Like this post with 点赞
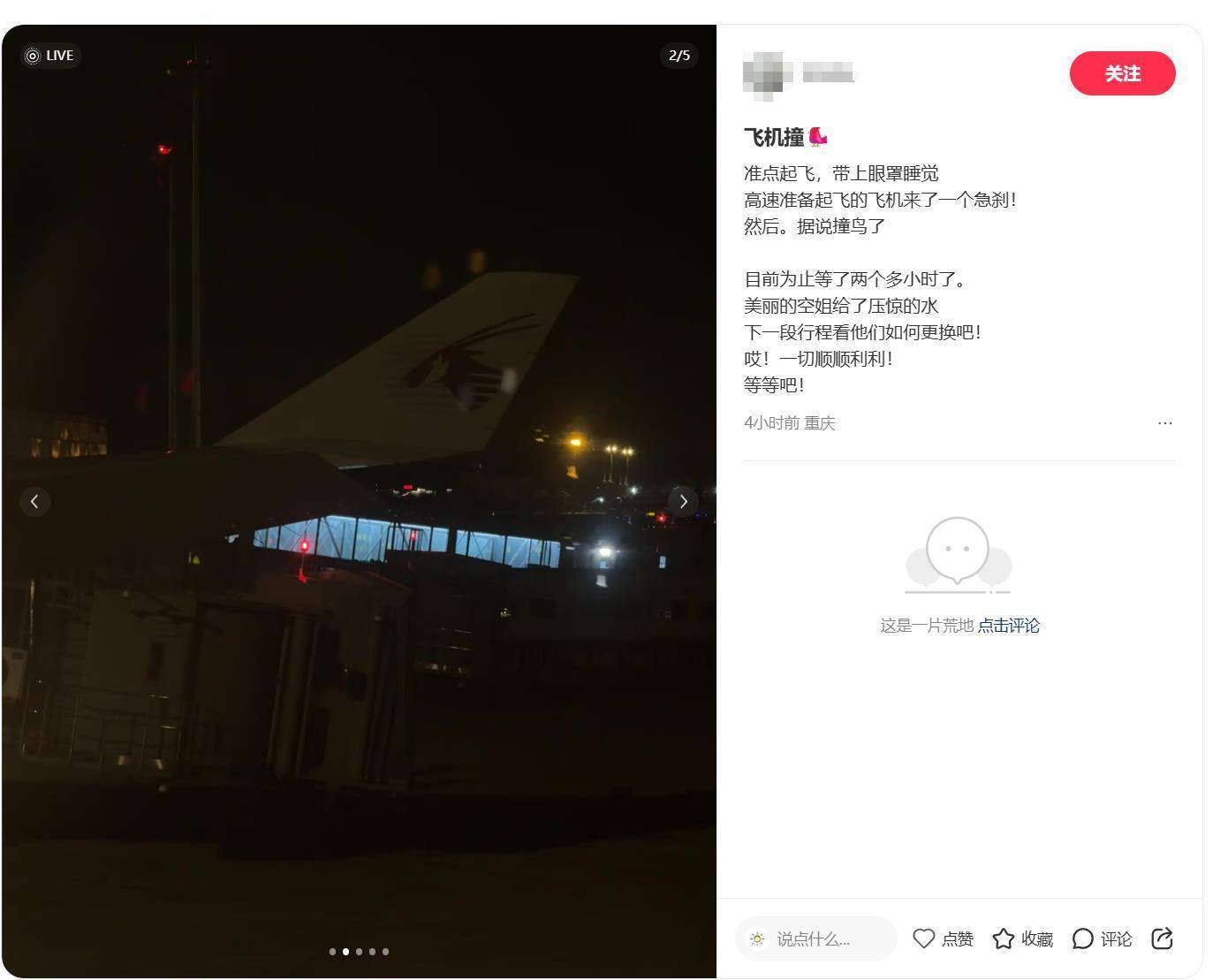Screen dimensions: 1228x980 (943, 938)
